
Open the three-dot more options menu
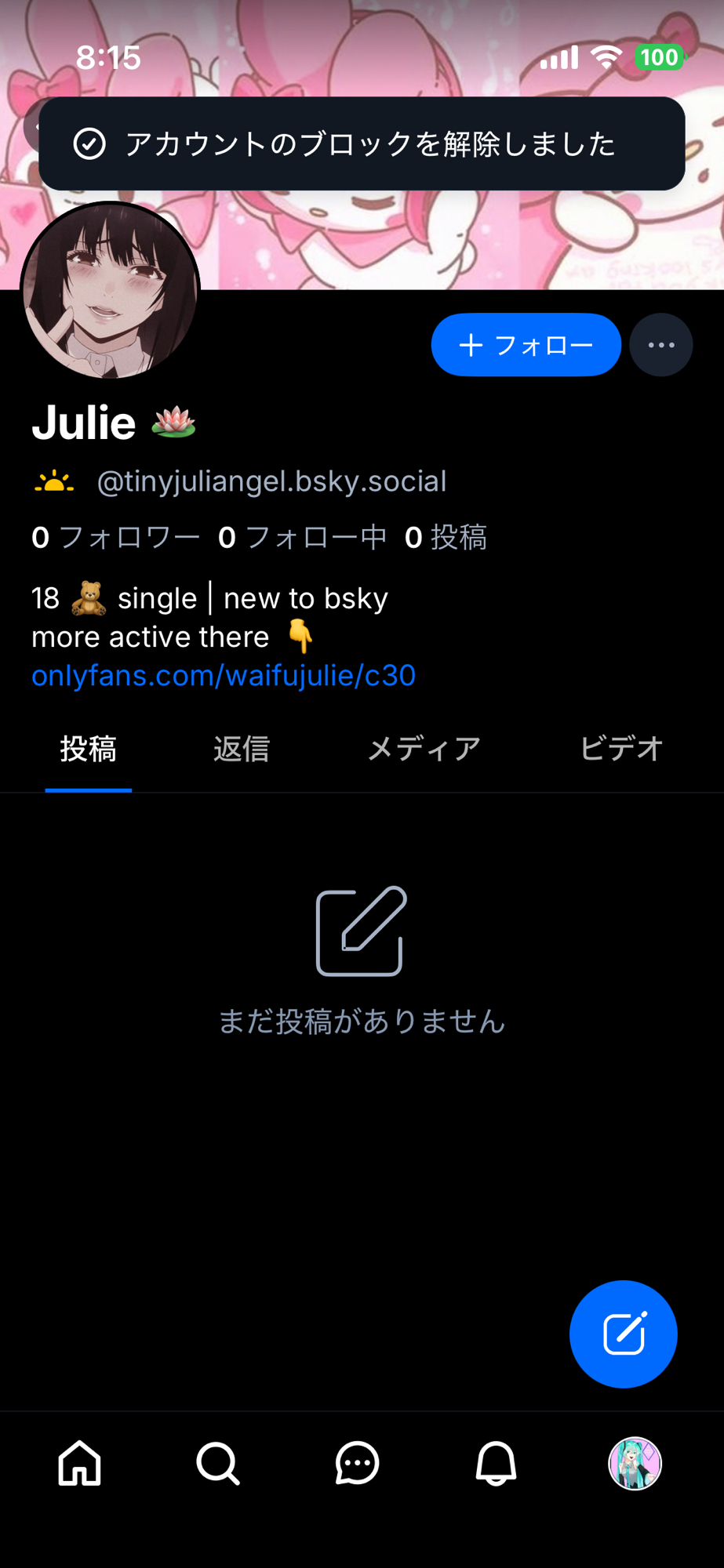(660, 345)
